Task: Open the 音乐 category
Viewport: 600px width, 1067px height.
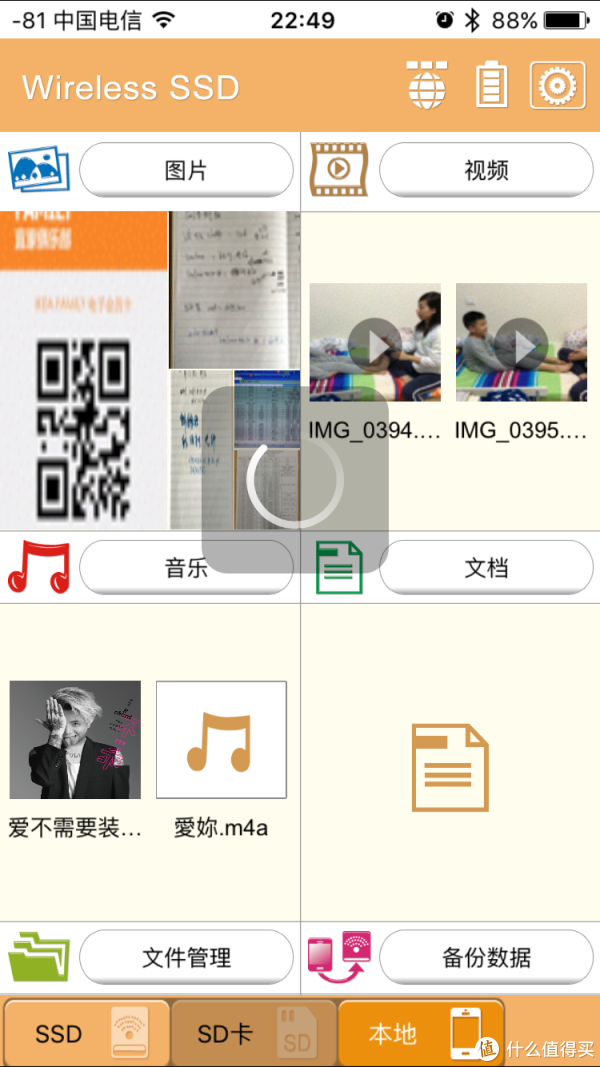Action: tap(186, 568)
